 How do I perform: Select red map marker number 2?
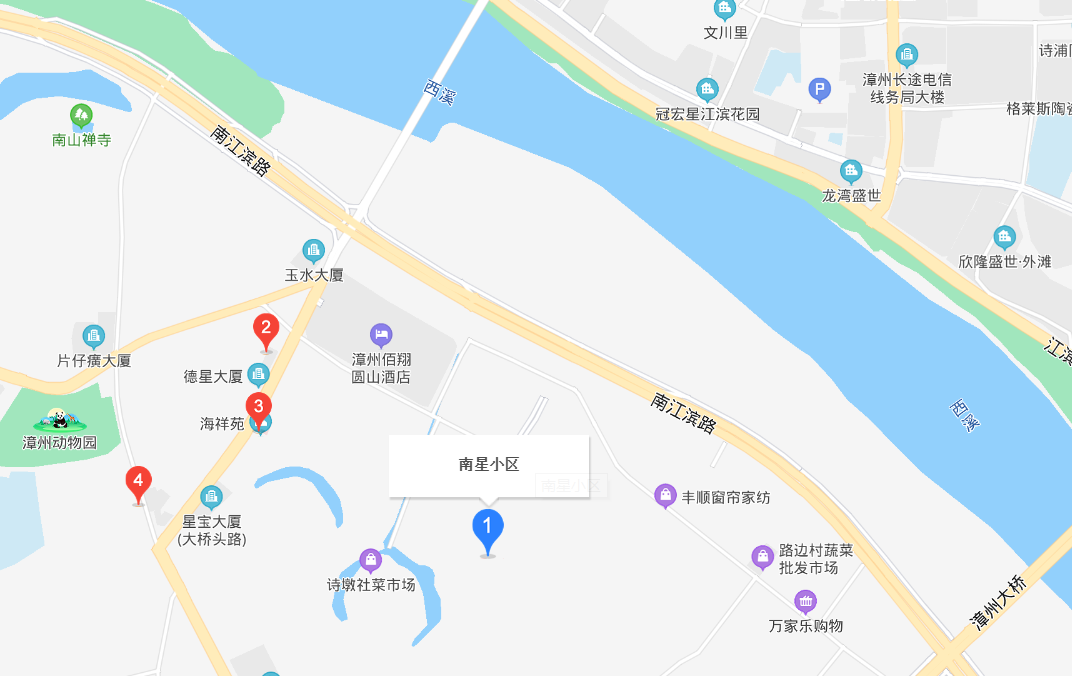click(265, 330)
